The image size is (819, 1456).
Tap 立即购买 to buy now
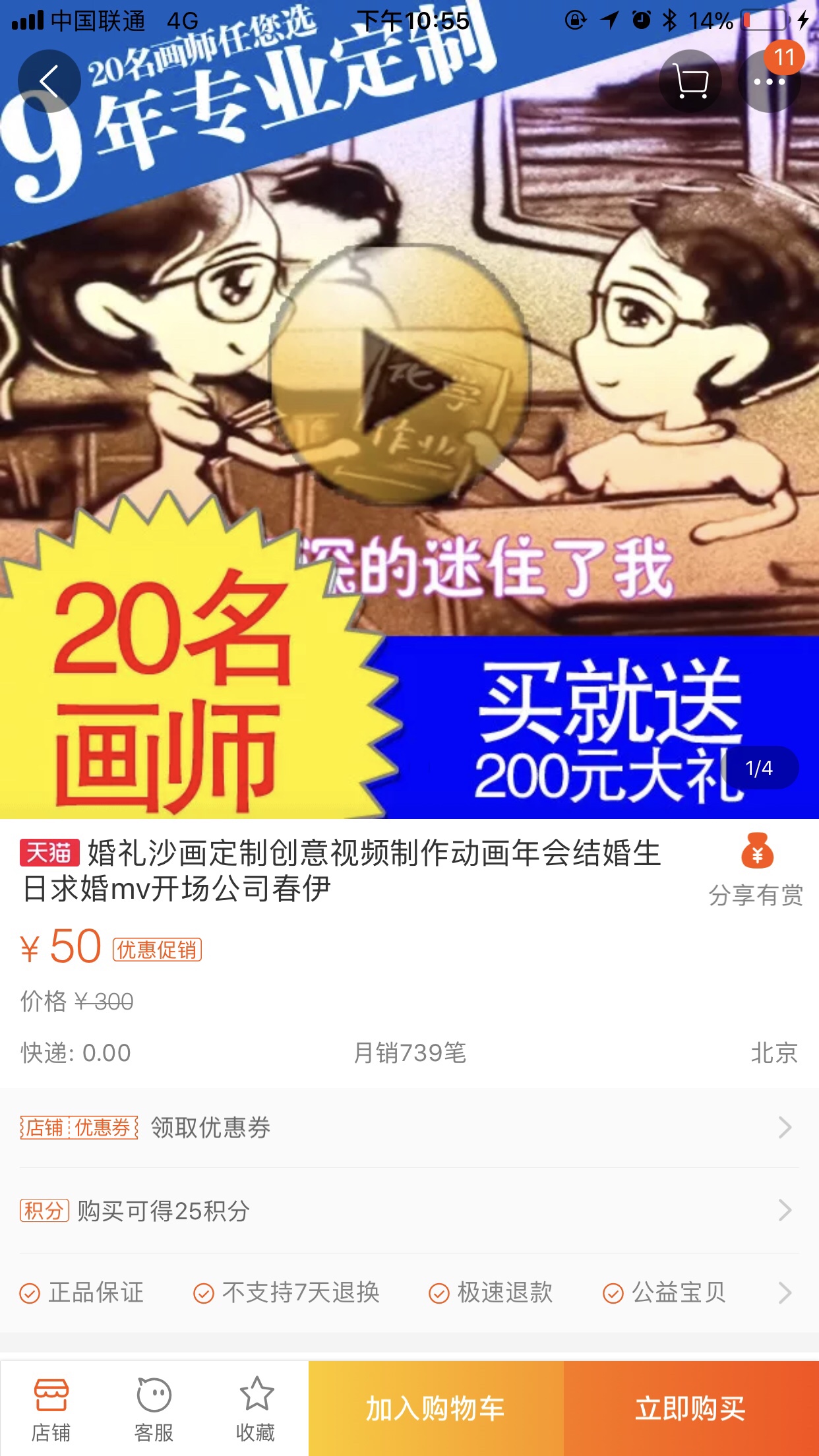691,1409
